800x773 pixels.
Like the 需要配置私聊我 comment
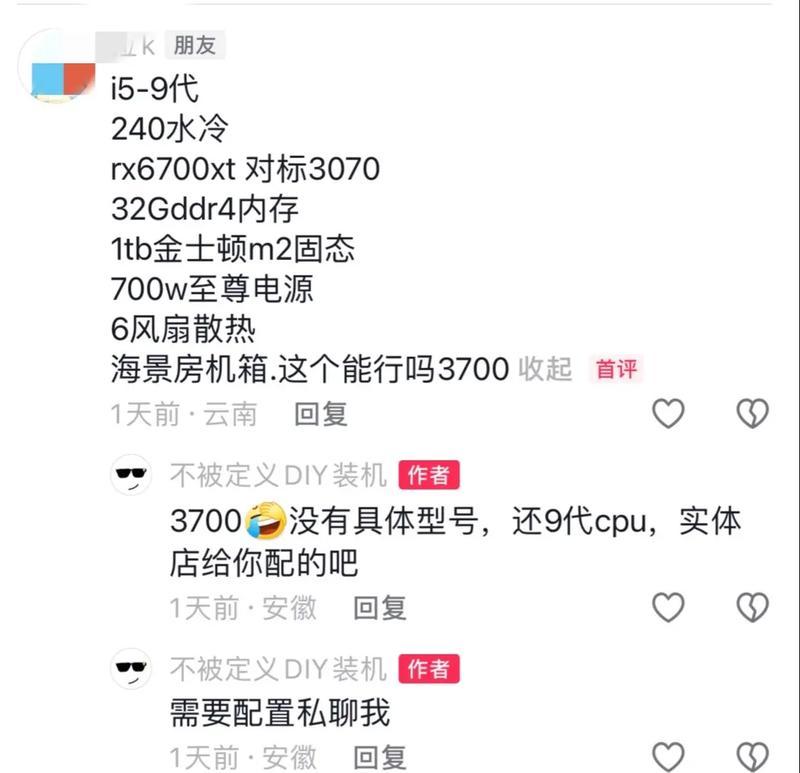pyautogui.click(x=667, y=756)
